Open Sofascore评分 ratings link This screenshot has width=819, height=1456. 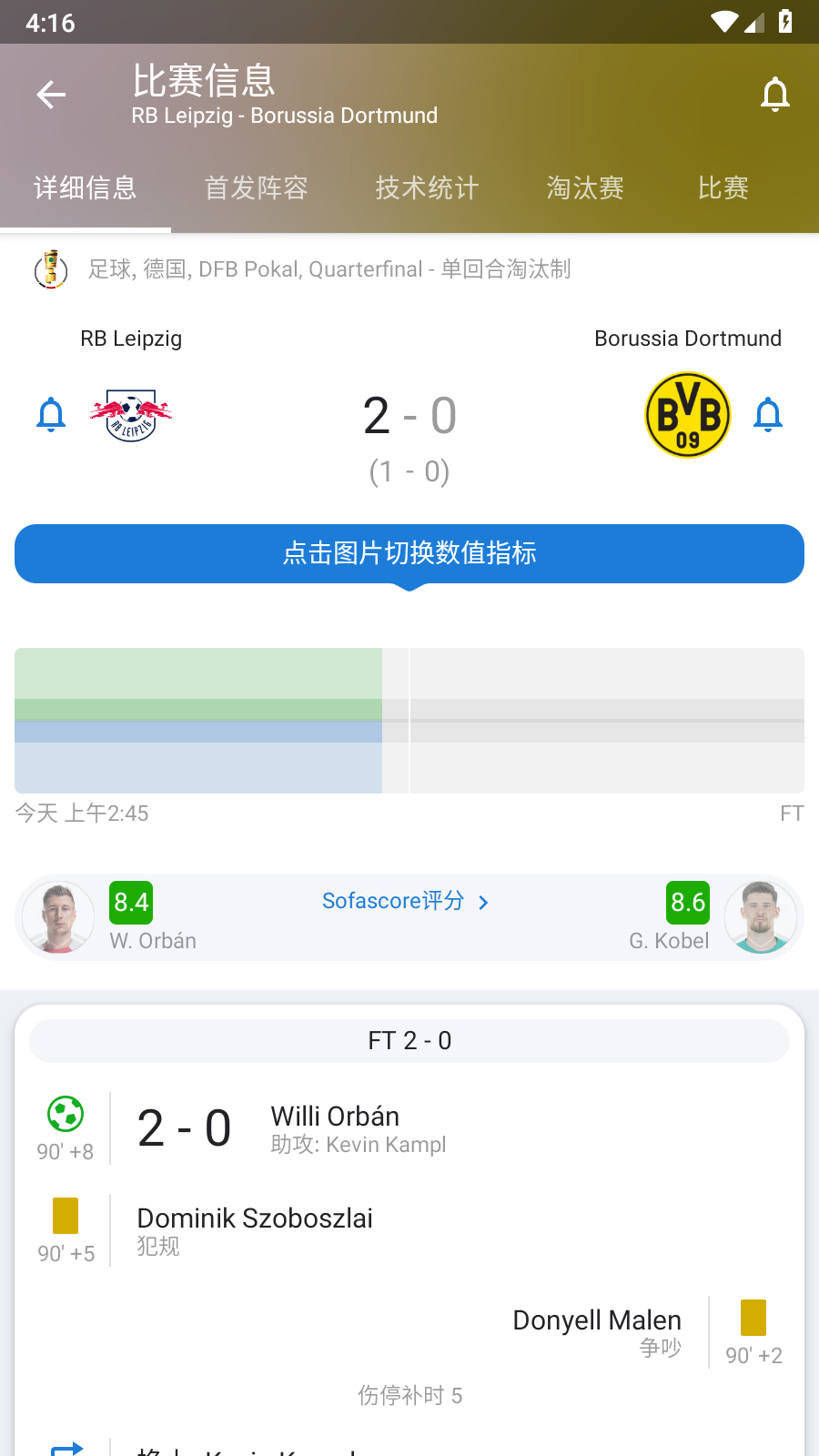[406, 901]
